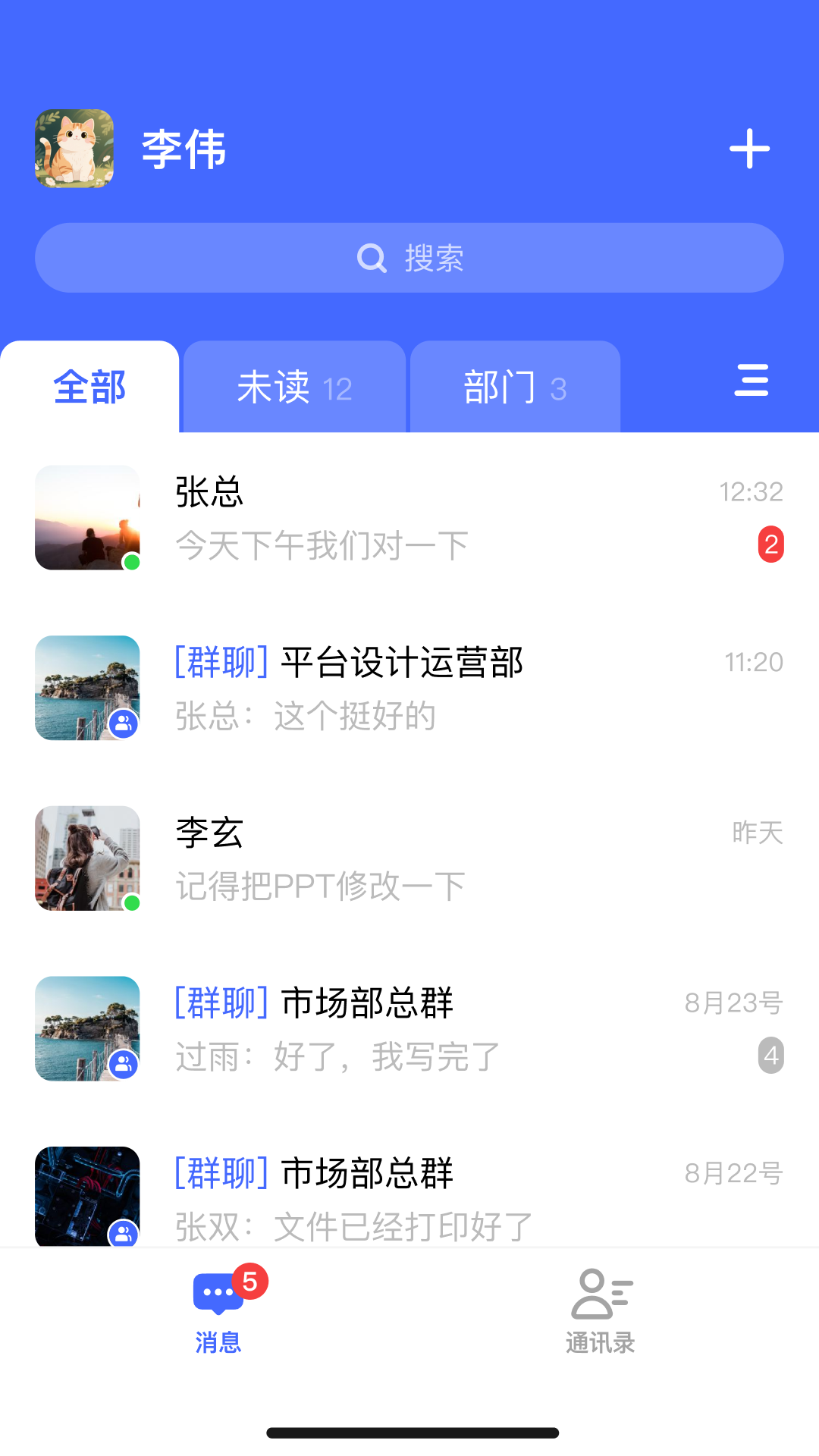
Task: Switch to the 未读 tab
Action: point(294,388)
